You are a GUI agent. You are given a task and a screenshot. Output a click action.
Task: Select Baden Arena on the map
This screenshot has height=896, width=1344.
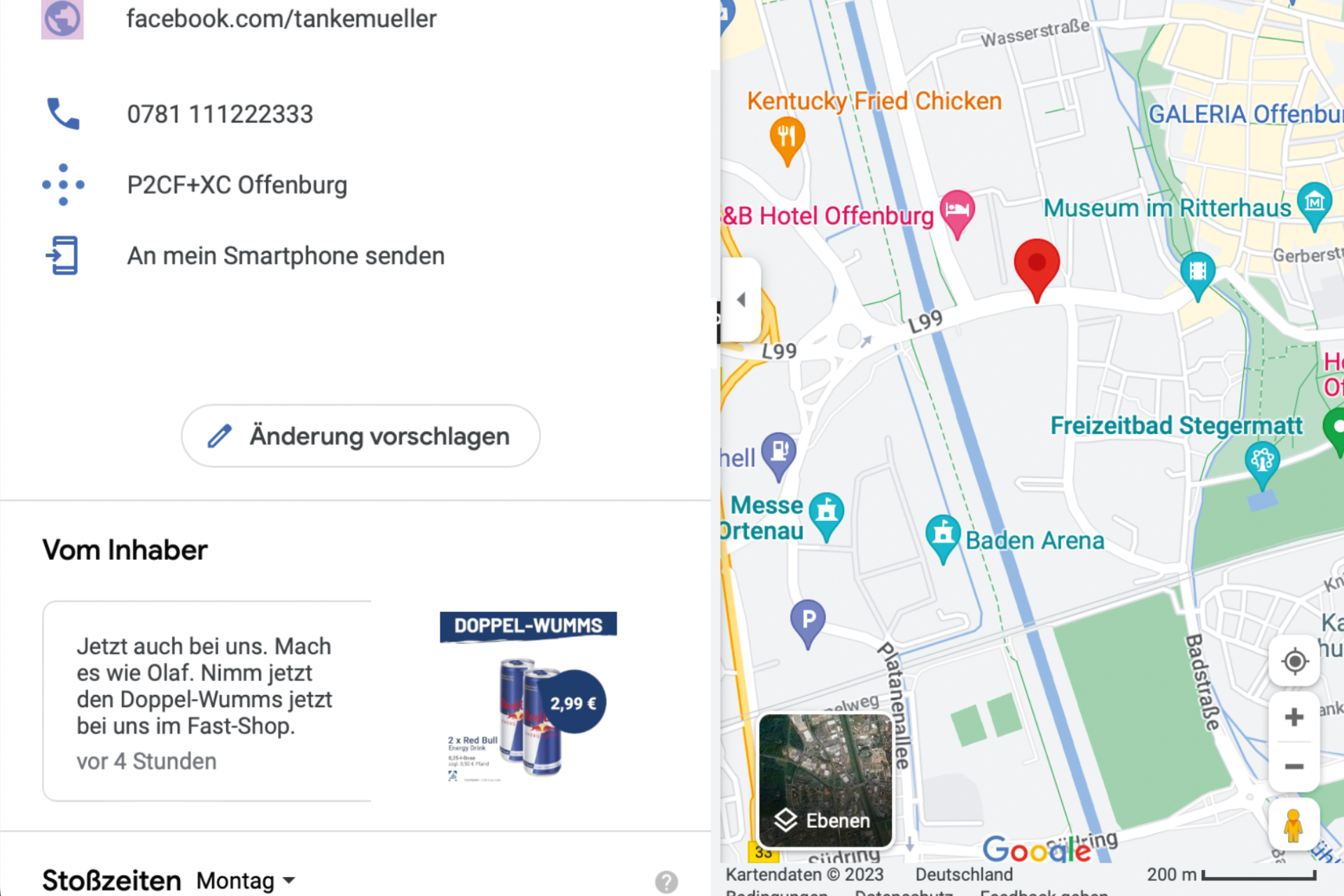(x=942, y=534)
